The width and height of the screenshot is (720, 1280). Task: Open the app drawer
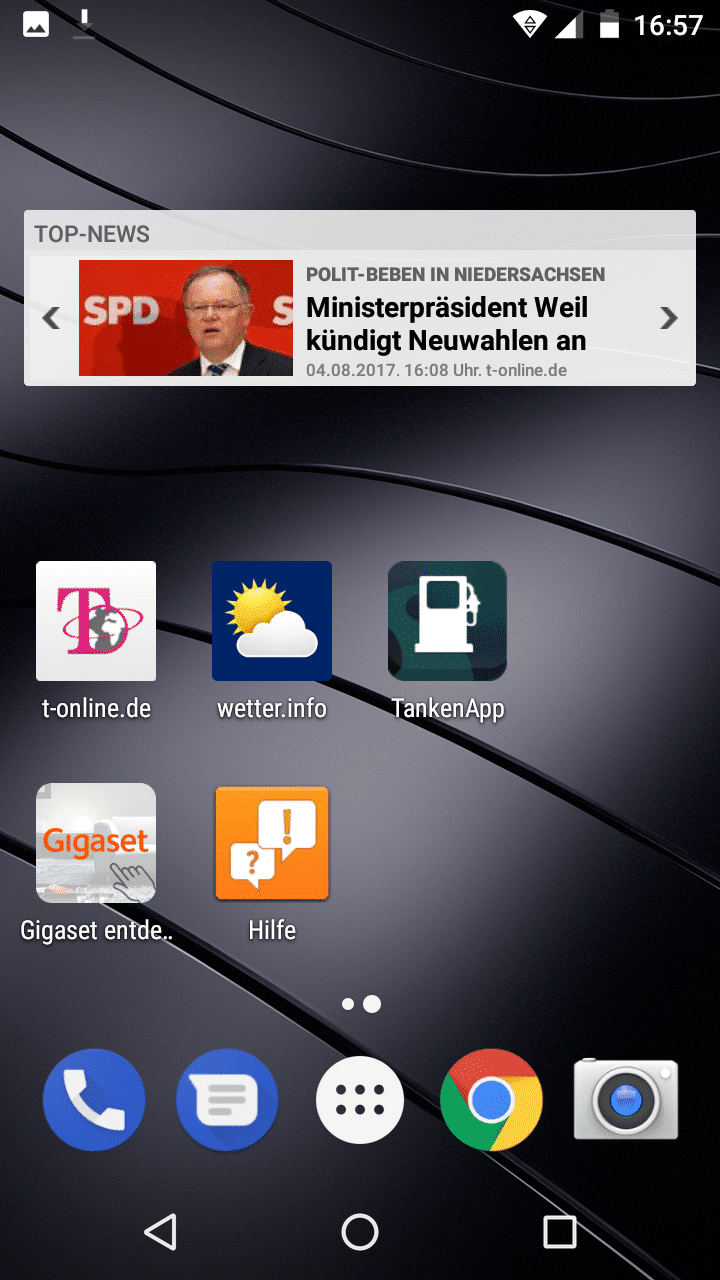pos(360,1100)
